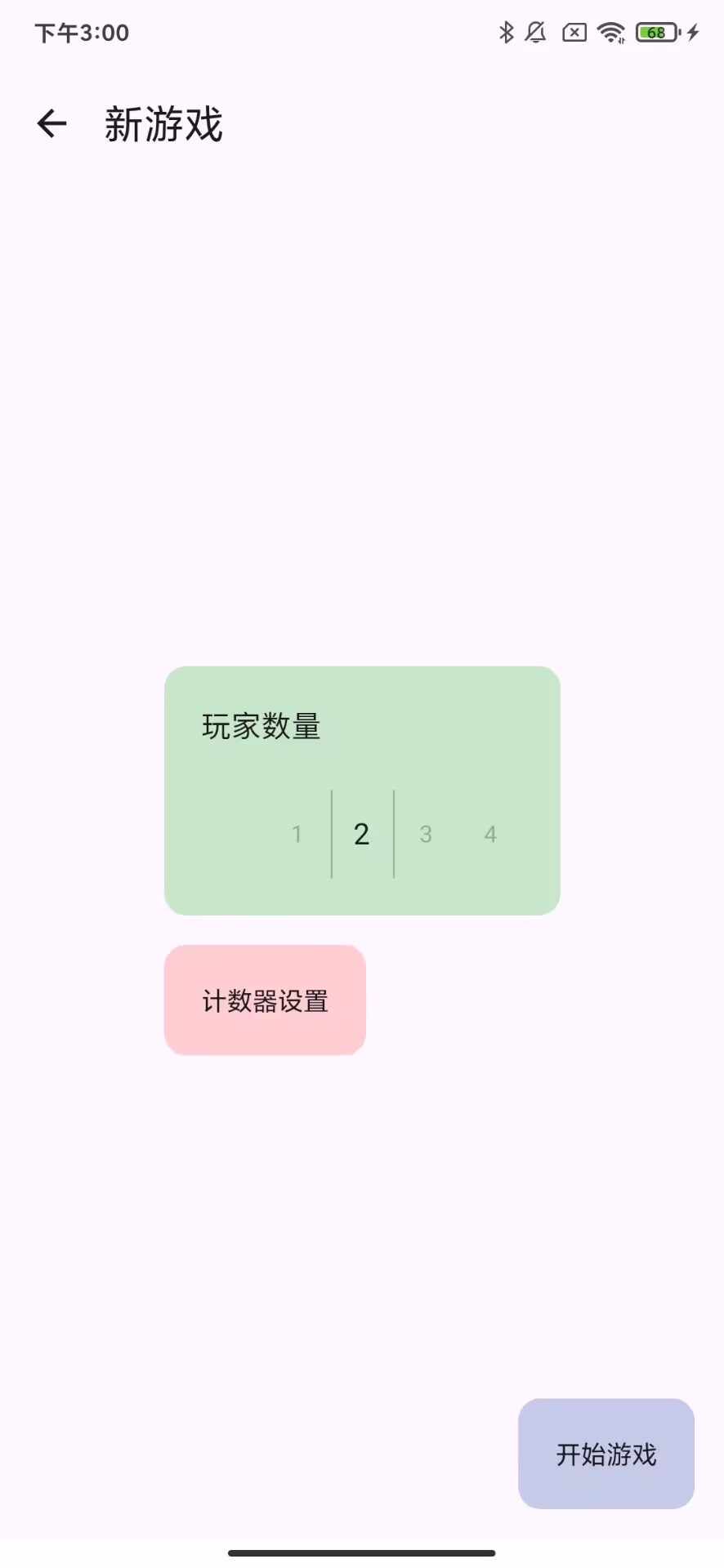The width and height of the screenshot is (724, 1568).
Task: Go back from the 新游戏 screen
Action: (51, 124)
